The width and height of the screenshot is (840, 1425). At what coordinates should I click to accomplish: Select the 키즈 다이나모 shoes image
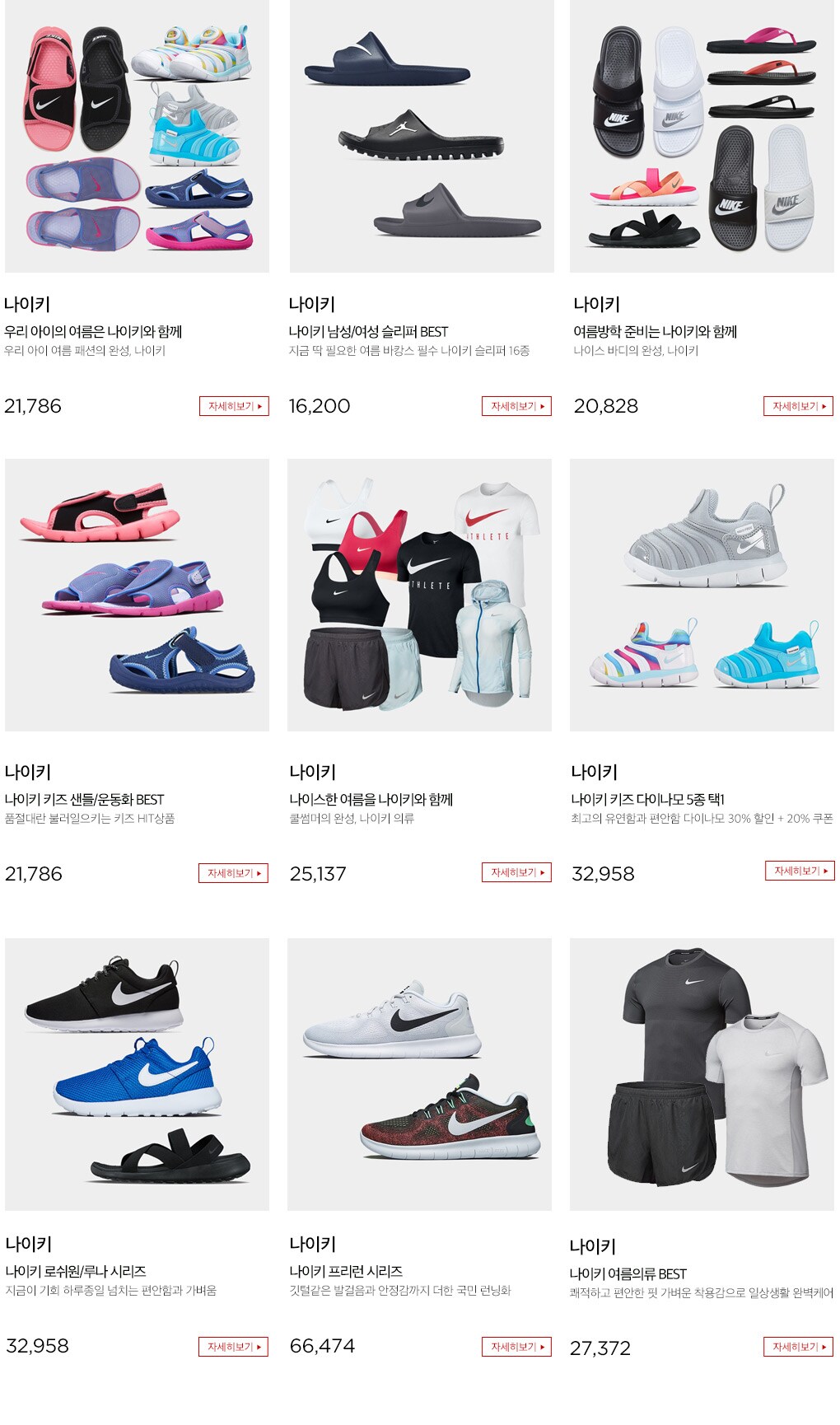click(702, 595)
